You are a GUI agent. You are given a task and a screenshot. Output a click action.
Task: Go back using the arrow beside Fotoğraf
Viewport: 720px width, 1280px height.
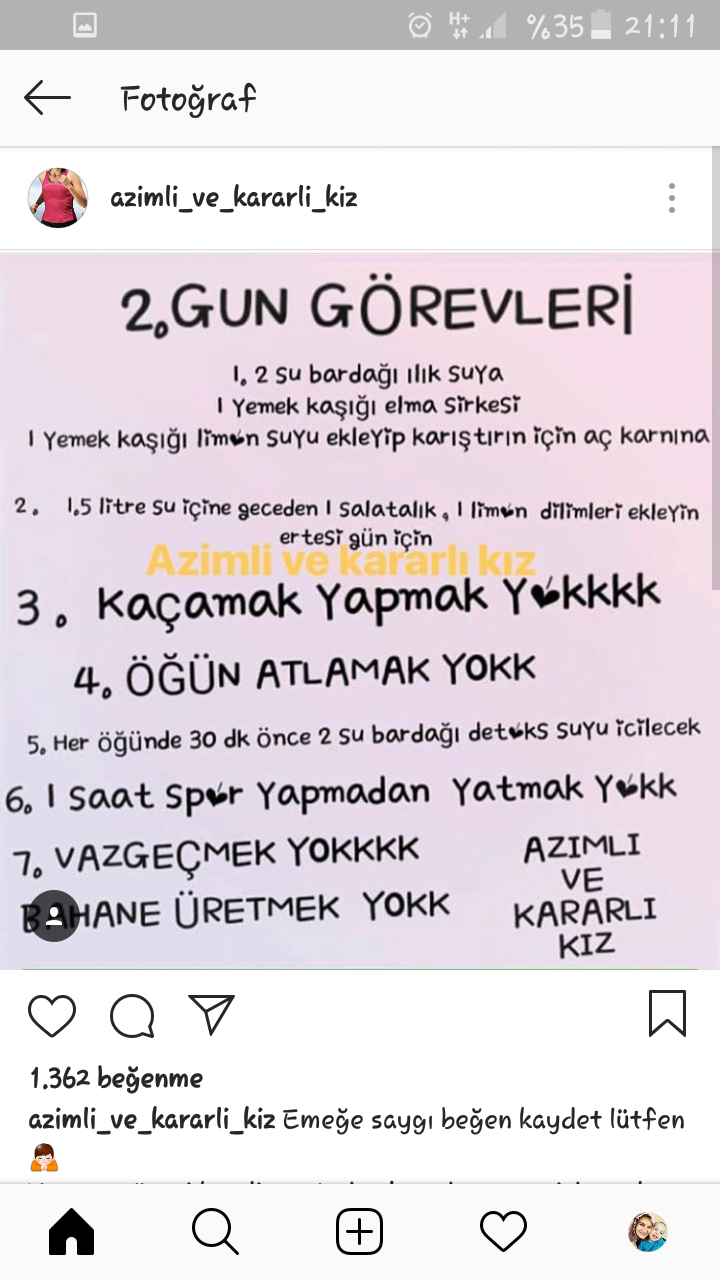tap(47, 98)
